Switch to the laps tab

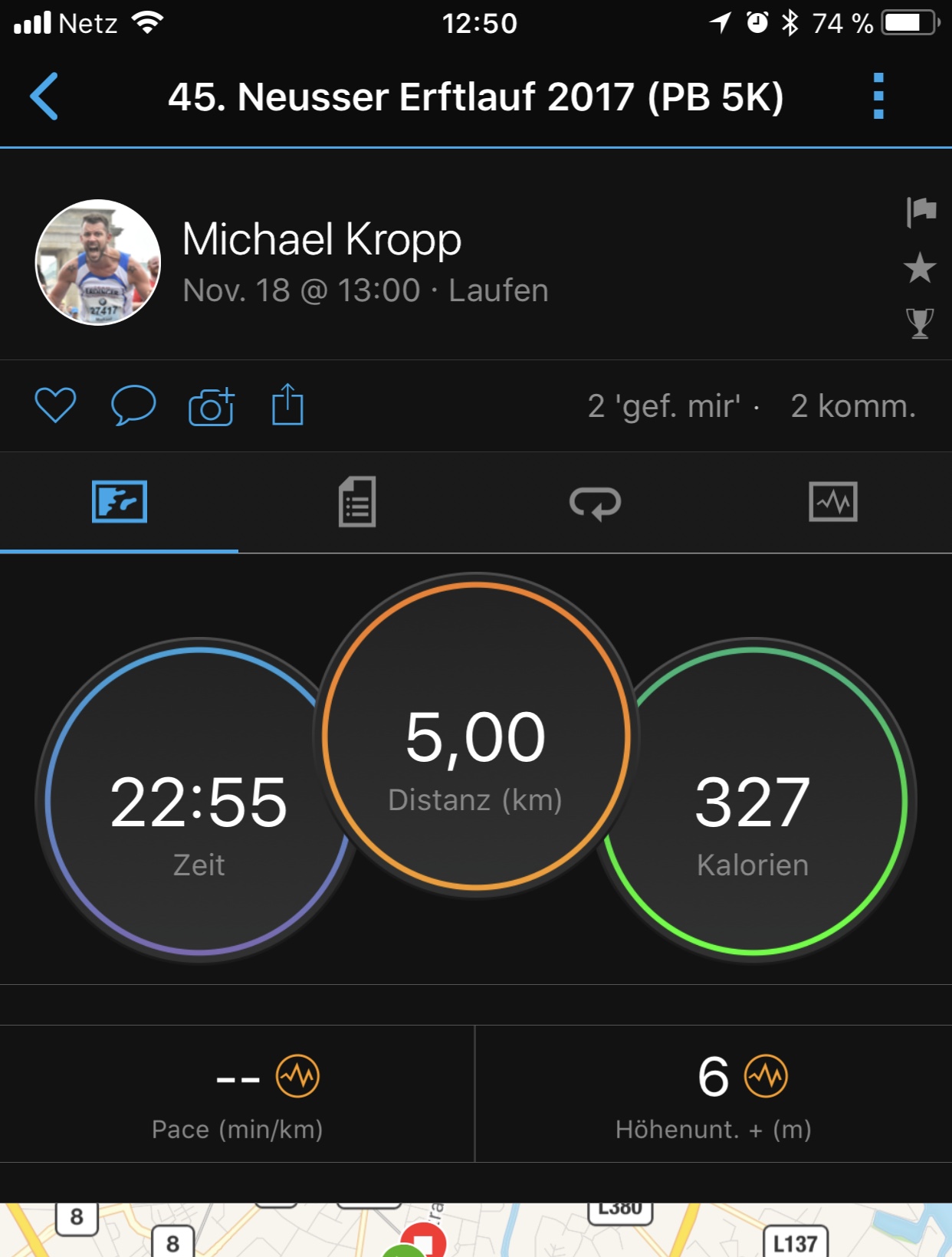click(x=595, y=502)
